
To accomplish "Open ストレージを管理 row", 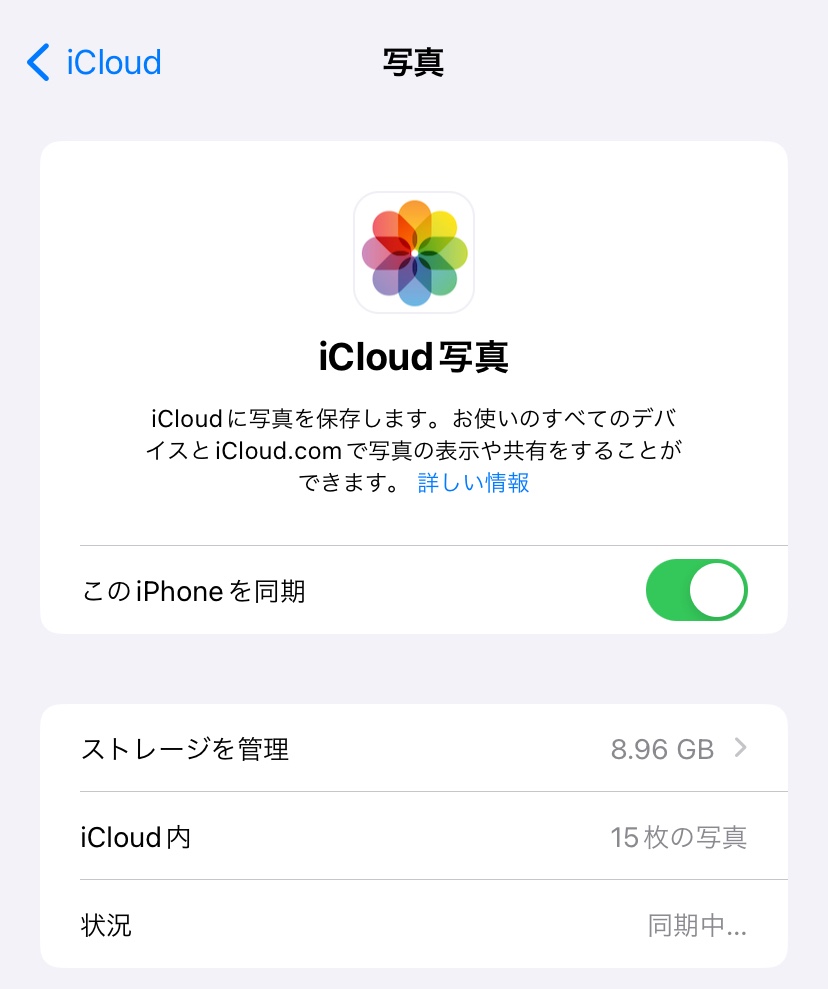I will coord(413,748).
